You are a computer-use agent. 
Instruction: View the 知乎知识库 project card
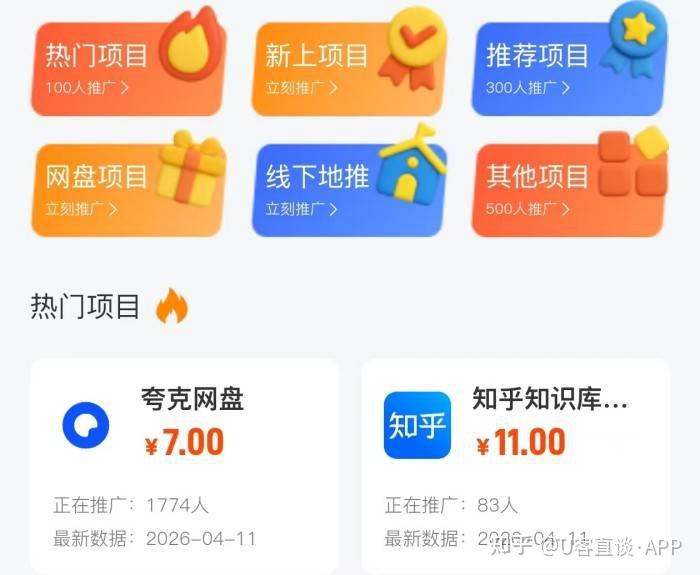pos(515,465)
